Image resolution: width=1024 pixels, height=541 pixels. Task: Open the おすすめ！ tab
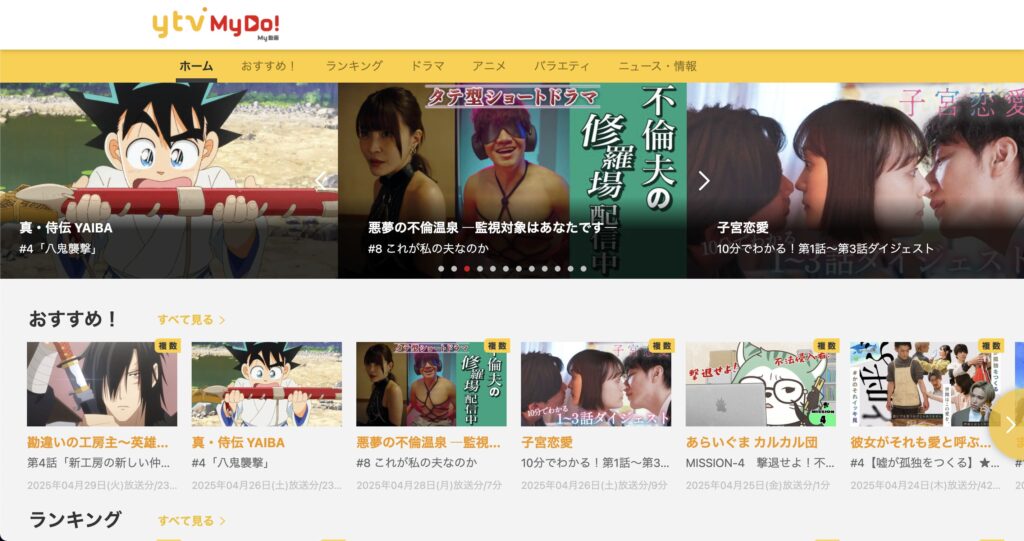pyautogui.click(x=268, y=66)
